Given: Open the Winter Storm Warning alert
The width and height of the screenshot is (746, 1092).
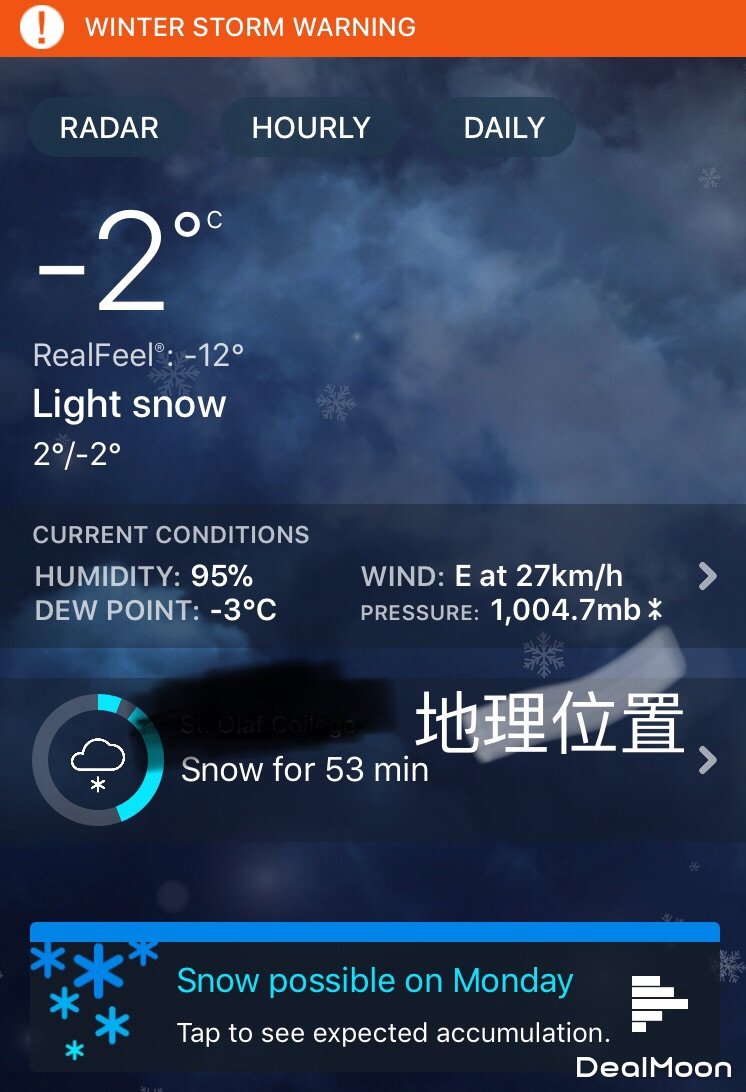Looking at the screenshot, I should tap(250, 27).
